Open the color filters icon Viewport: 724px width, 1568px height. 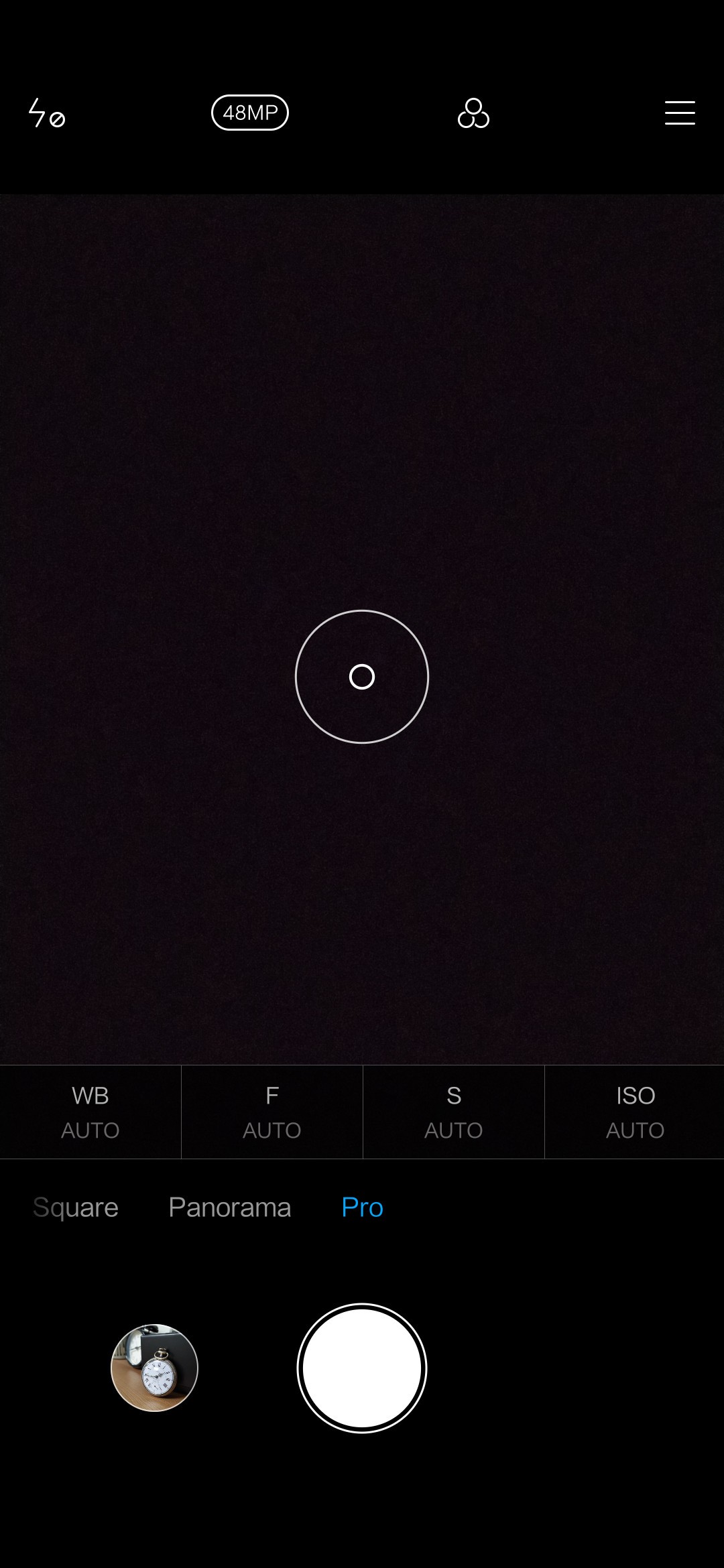pyautogui.click(x=473, y=113)
